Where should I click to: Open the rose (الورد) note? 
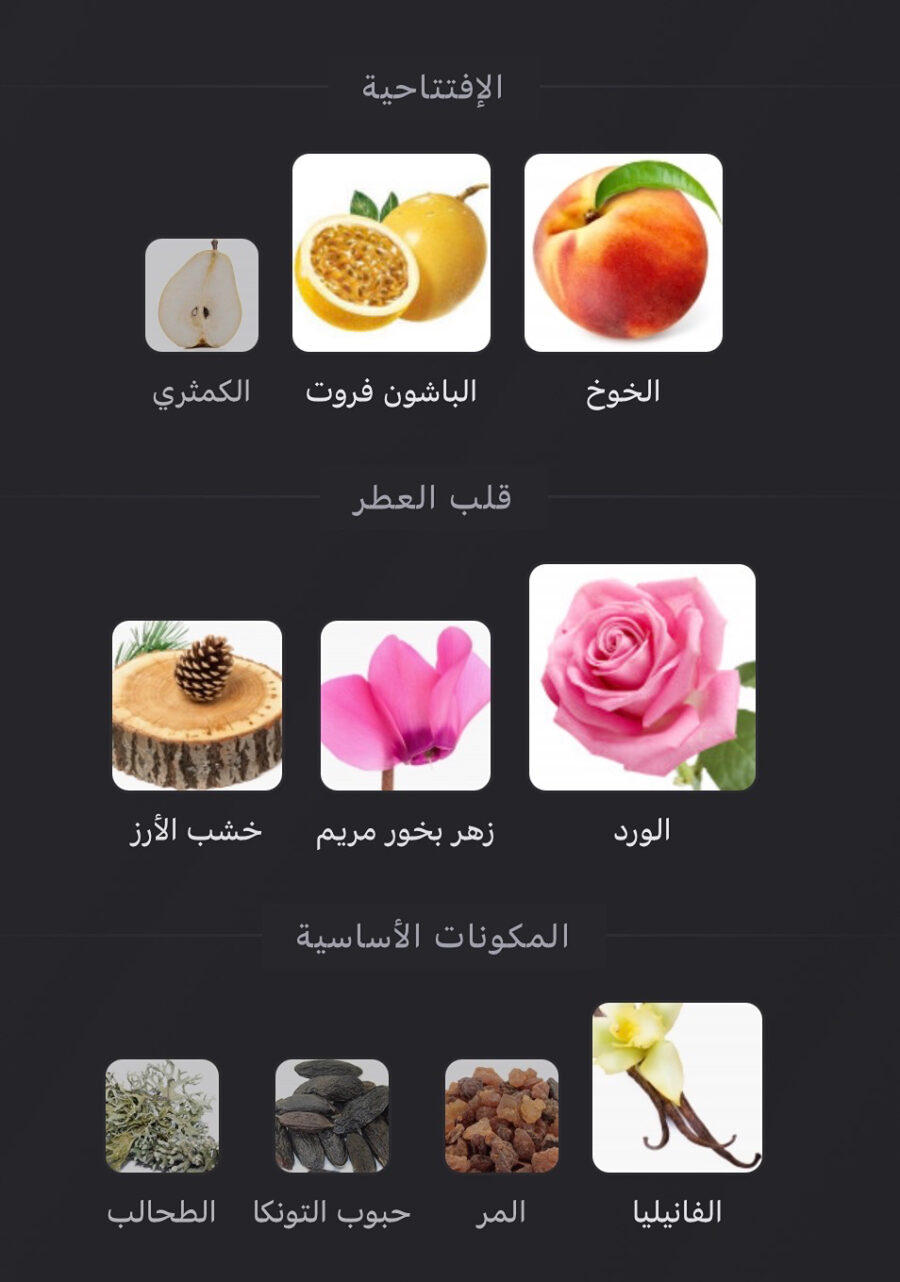point(642,677)
